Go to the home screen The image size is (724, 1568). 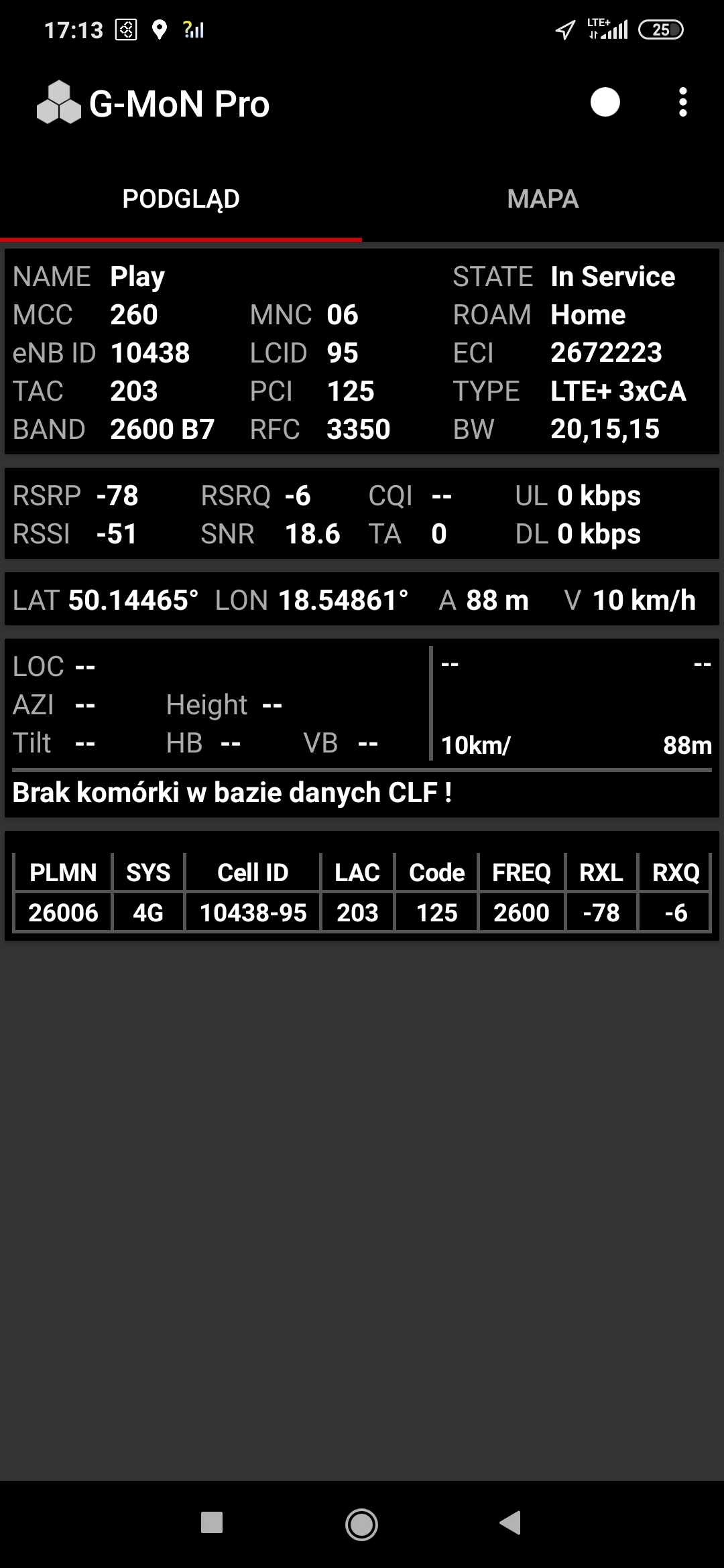(x=361, y=1524)
